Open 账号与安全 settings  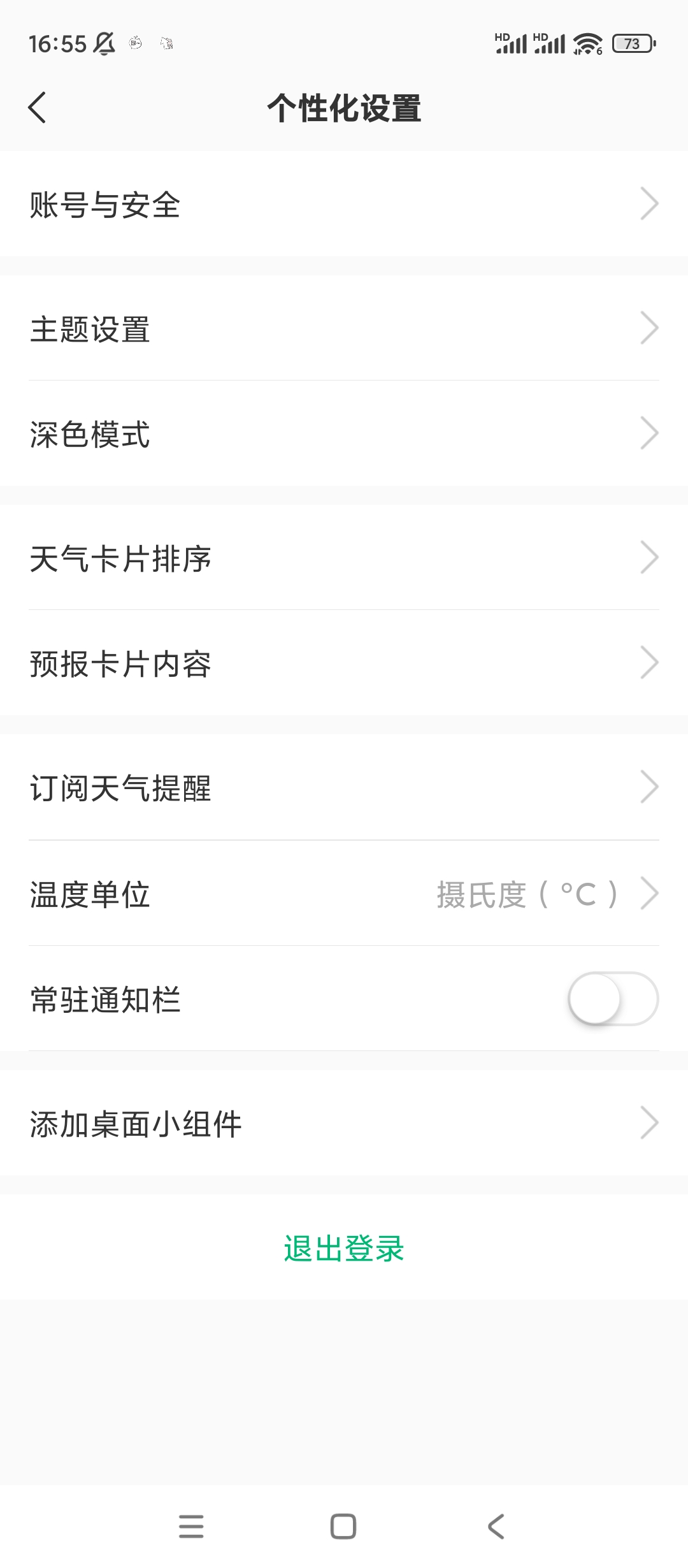344,204
